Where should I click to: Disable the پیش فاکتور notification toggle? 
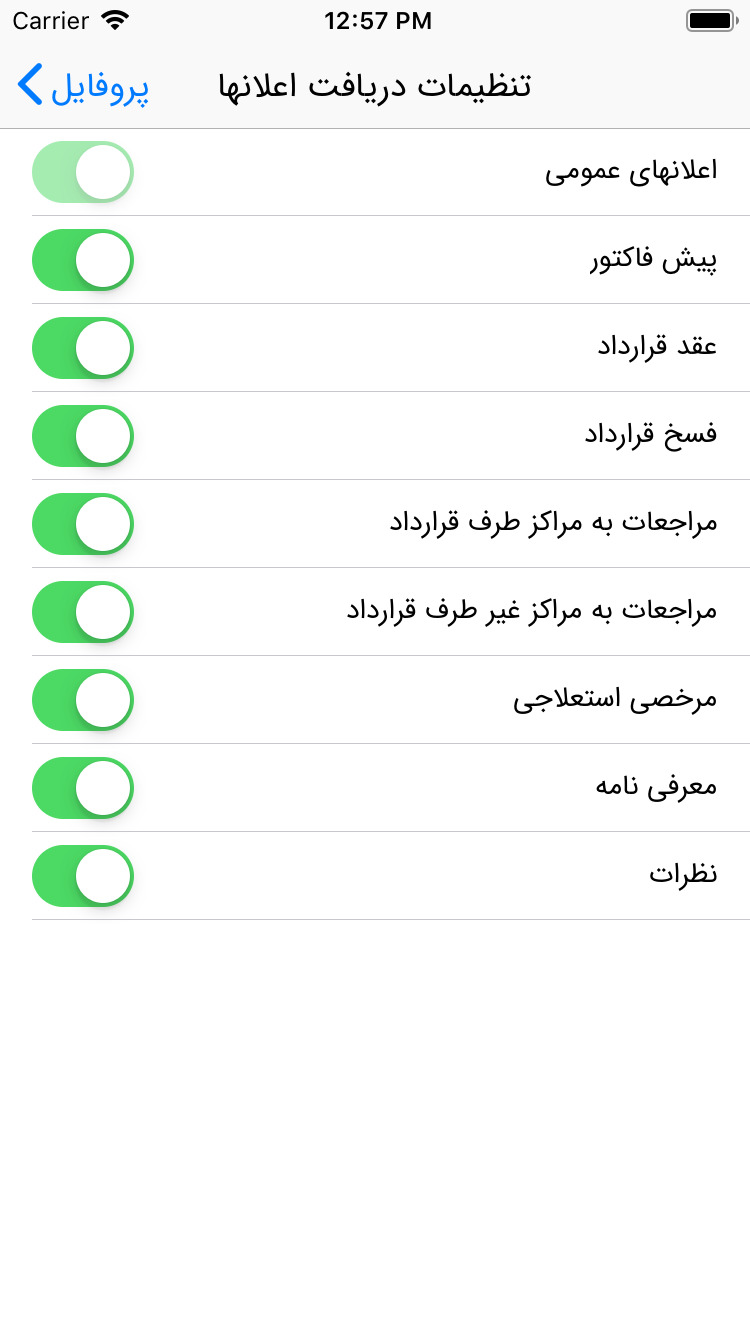(x=83, y=260)
